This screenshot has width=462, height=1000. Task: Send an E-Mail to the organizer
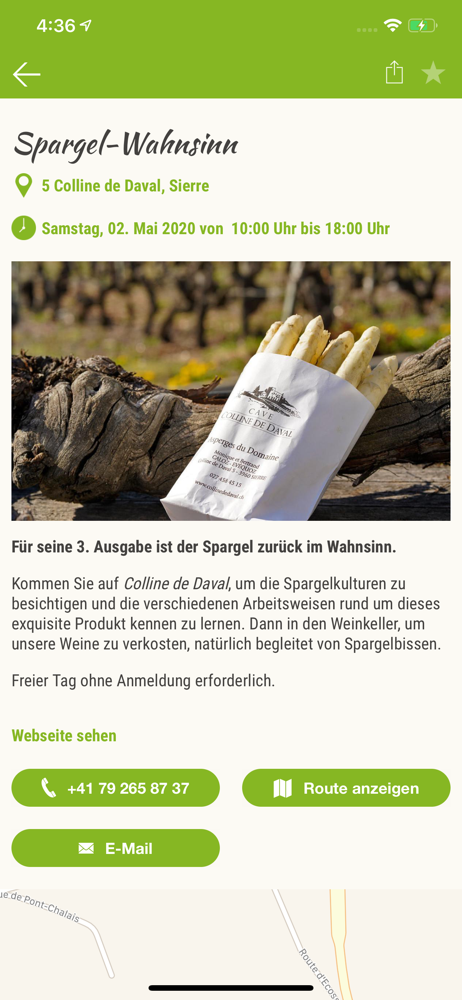(x=116, y=848)
